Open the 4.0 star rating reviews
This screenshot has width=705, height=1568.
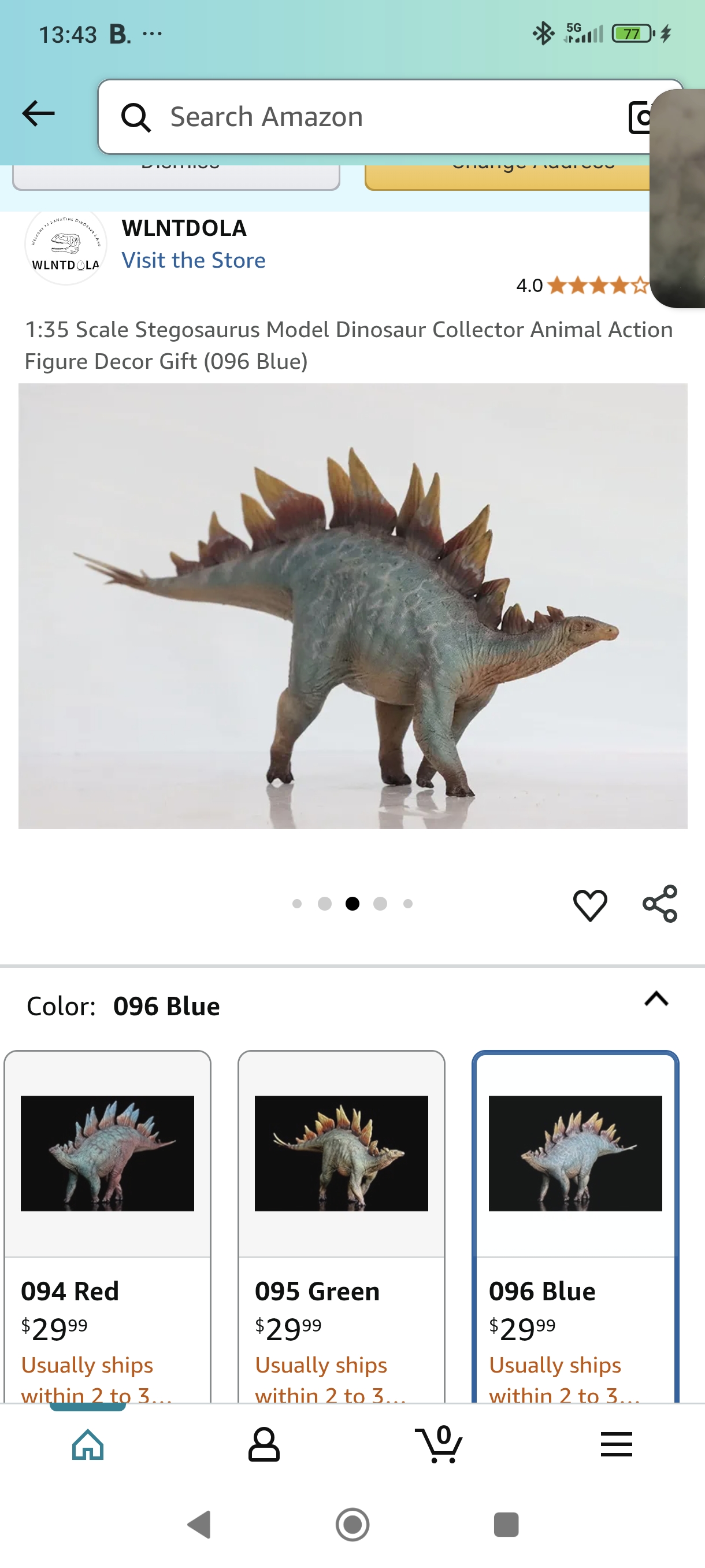coord(582,286)
